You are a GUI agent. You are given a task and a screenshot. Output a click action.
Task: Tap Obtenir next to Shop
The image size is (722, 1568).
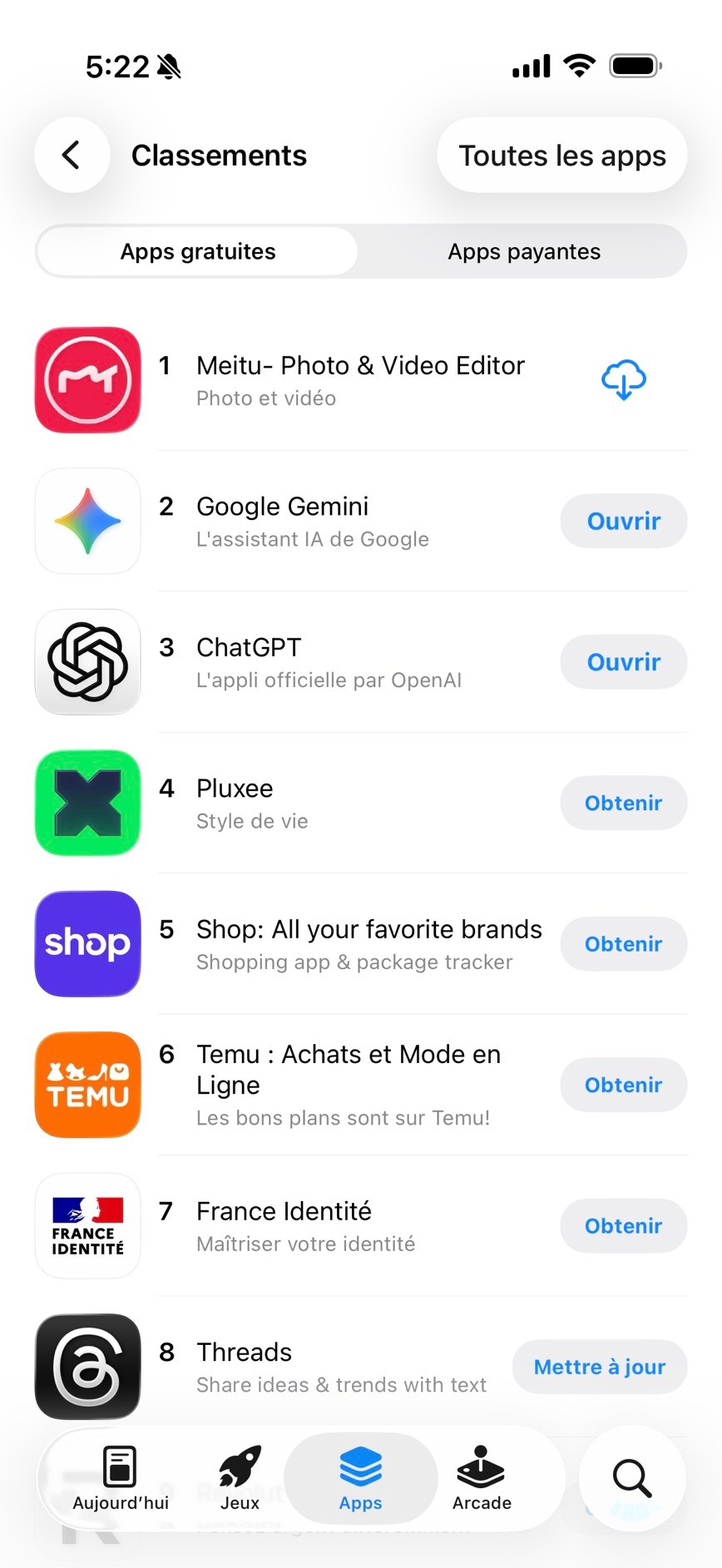pyautogui.click(x=623, y=944)
